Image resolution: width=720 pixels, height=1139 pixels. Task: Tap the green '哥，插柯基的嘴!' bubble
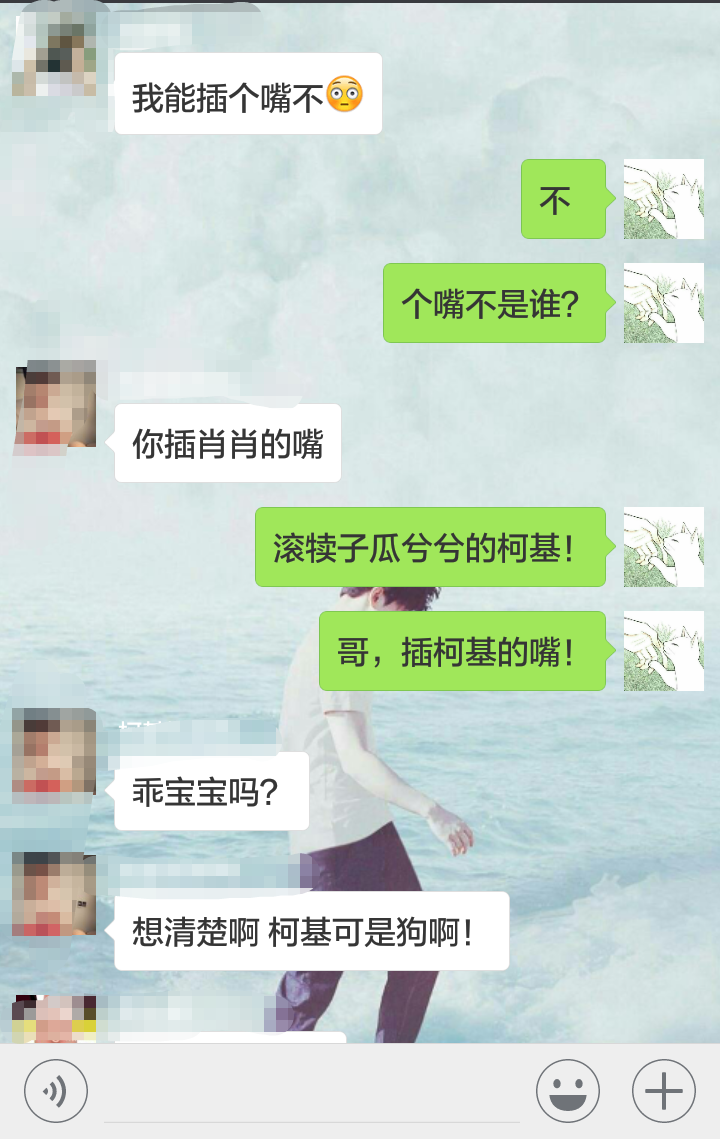click(x=461, y=651)
